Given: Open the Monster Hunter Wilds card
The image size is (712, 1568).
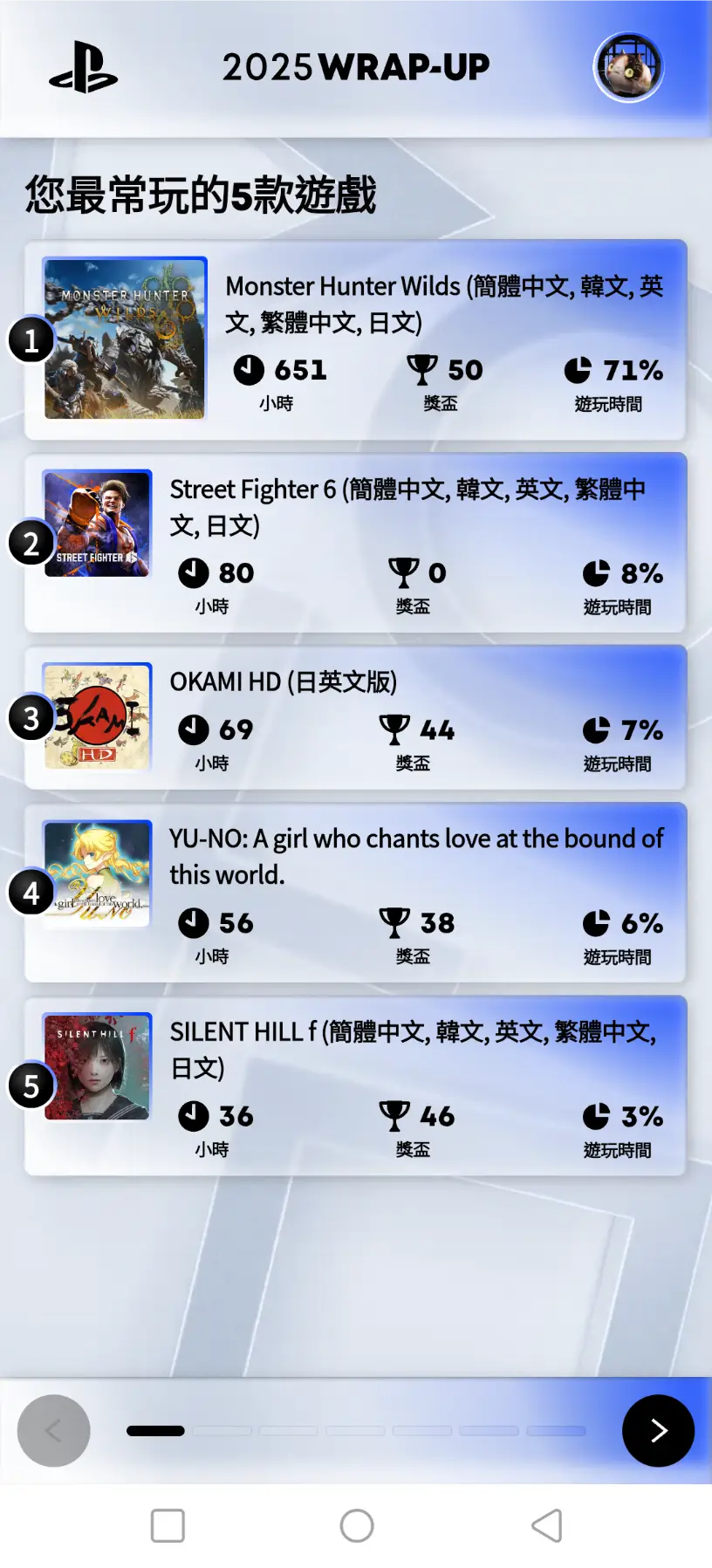Looking at the screenshot, I should [x=355, y=339].
